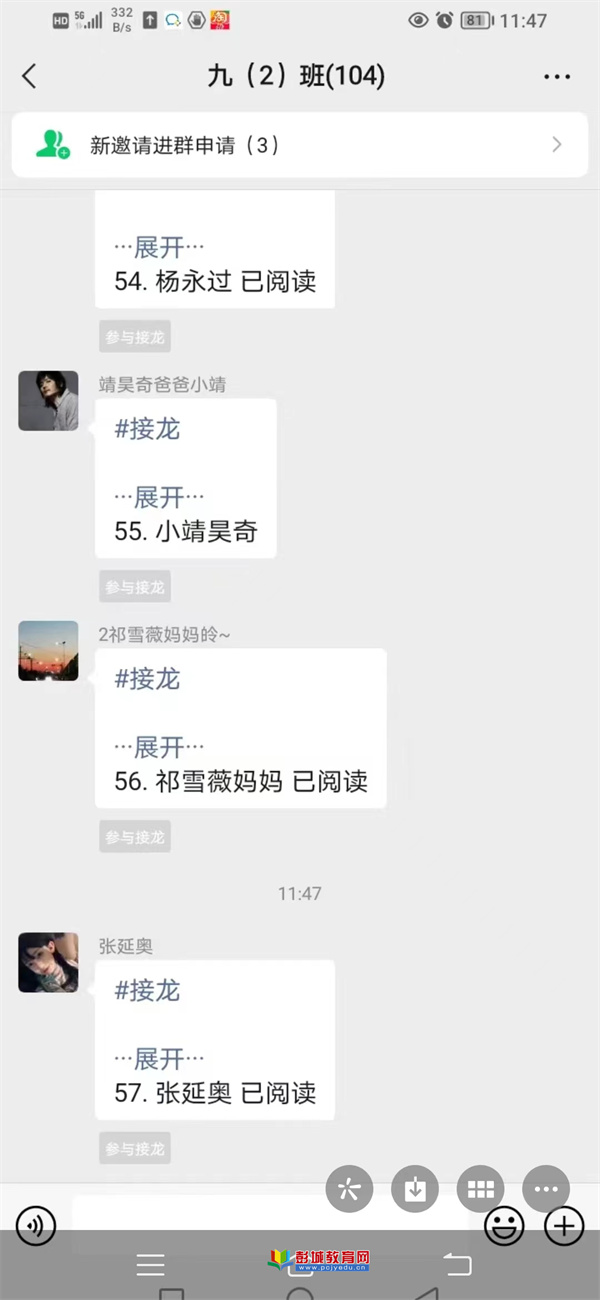600x1300 pixels.
Task: Open 靖昊奇爸爸小靖's avatar
Action: (48, 401)
